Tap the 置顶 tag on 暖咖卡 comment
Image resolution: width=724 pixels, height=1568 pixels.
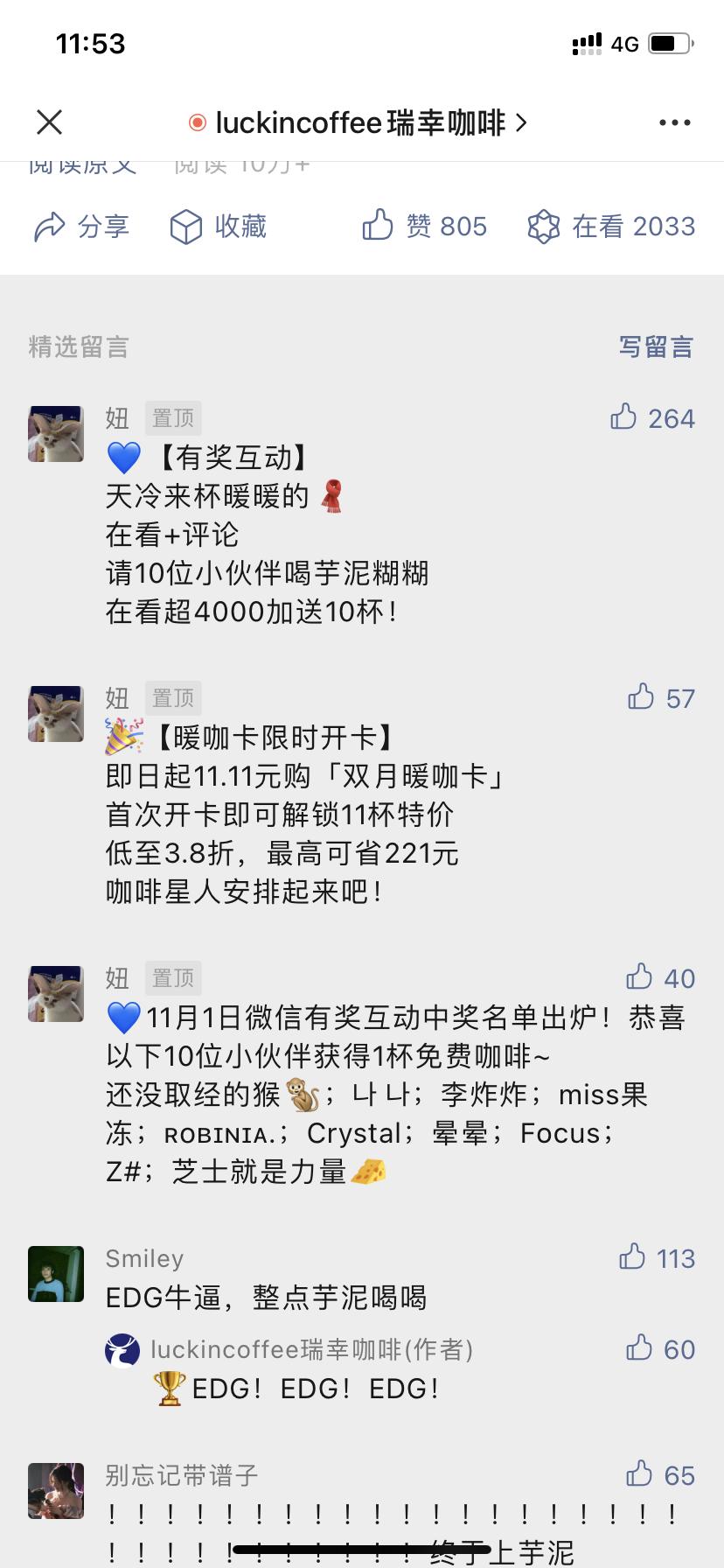point(172,697)
